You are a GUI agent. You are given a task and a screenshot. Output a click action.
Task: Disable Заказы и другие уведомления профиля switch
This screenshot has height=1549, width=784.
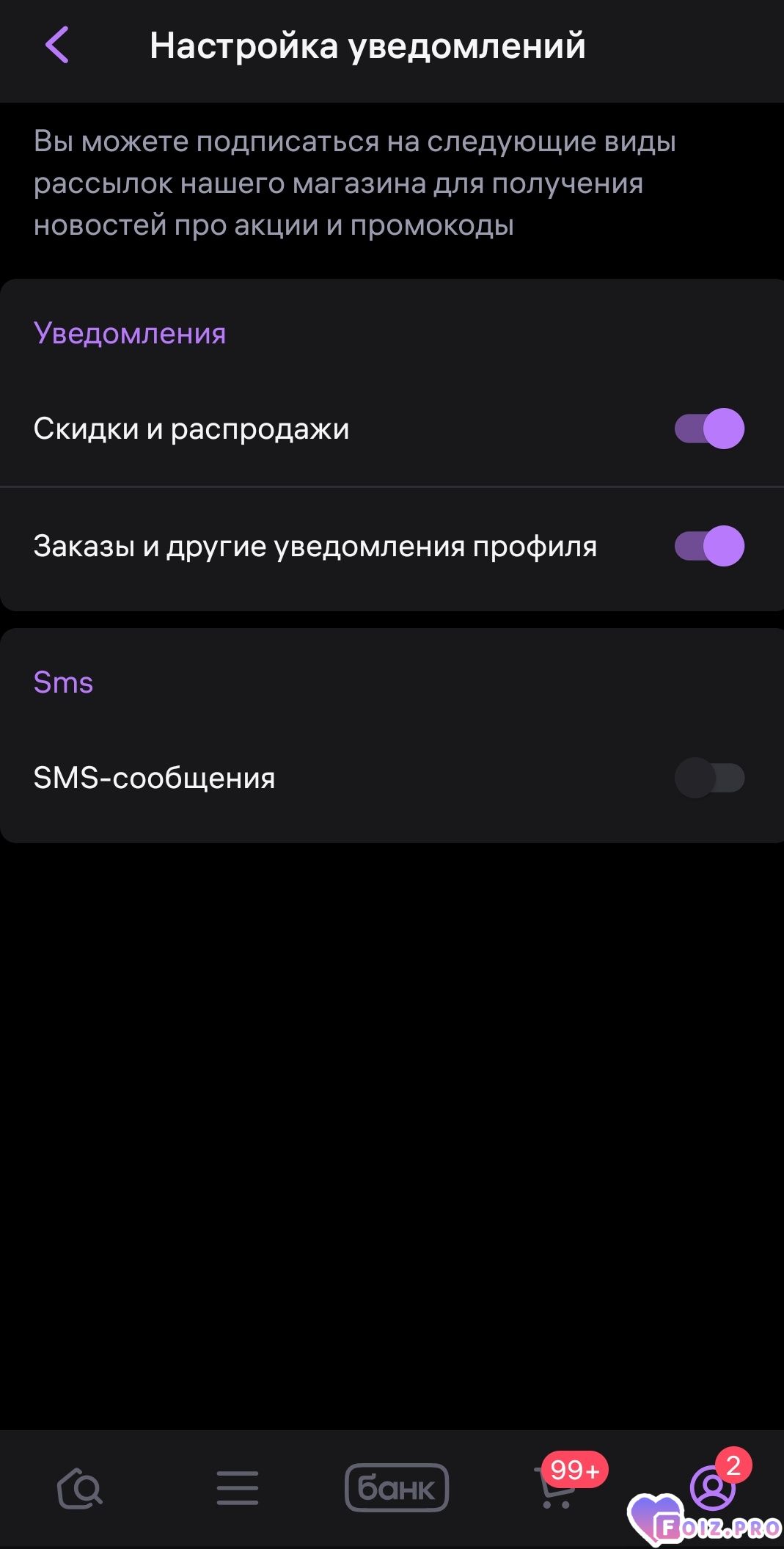[x=708, y=546]
